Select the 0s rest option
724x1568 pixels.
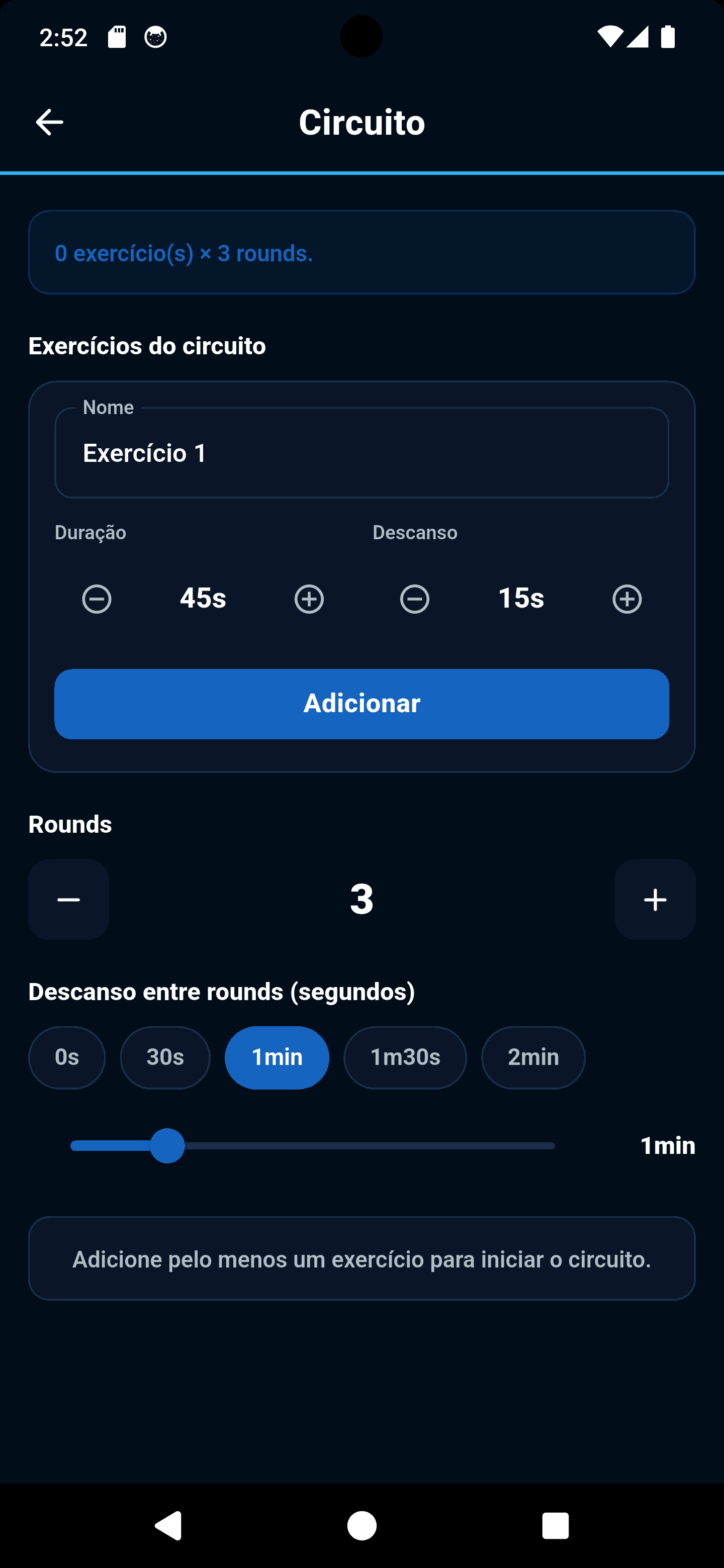pyautogui.click(x=66, y=1057)
